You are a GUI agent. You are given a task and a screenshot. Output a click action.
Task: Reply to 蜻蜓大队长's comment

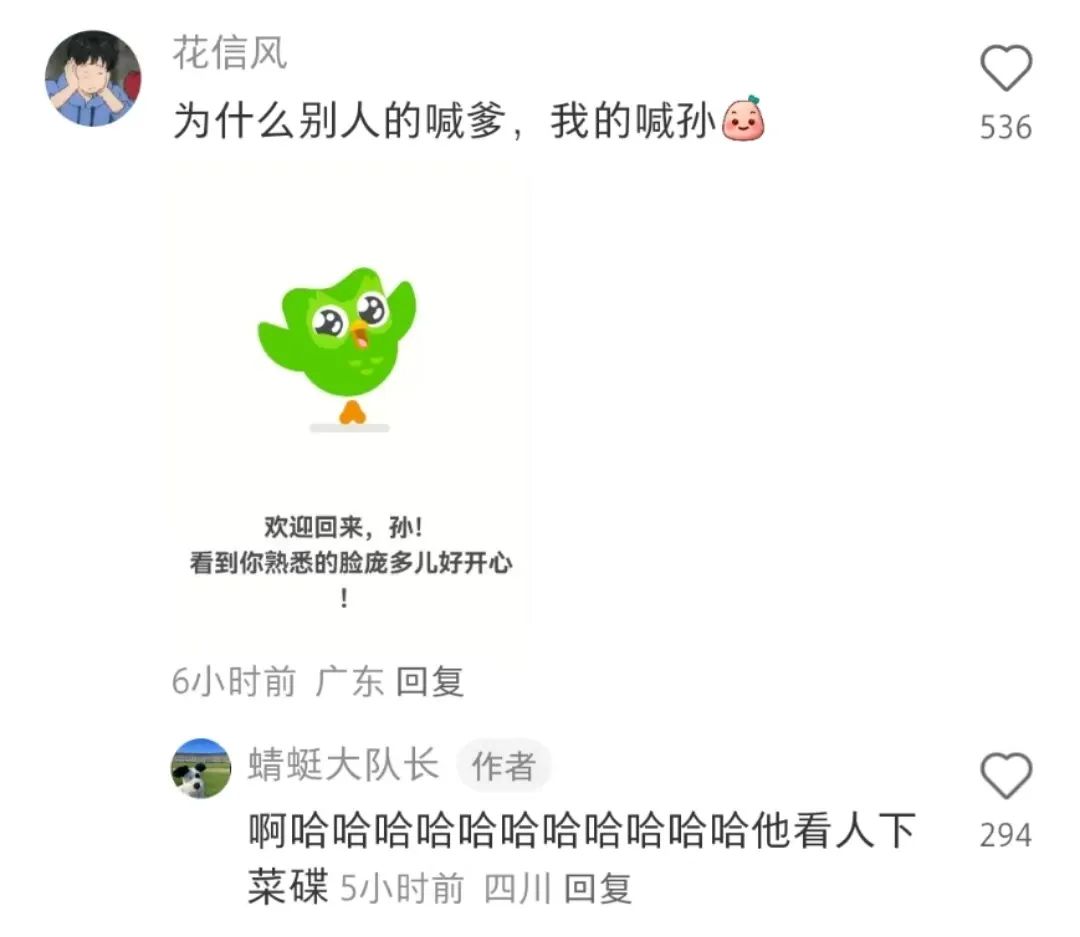click(x=598, y=888)
